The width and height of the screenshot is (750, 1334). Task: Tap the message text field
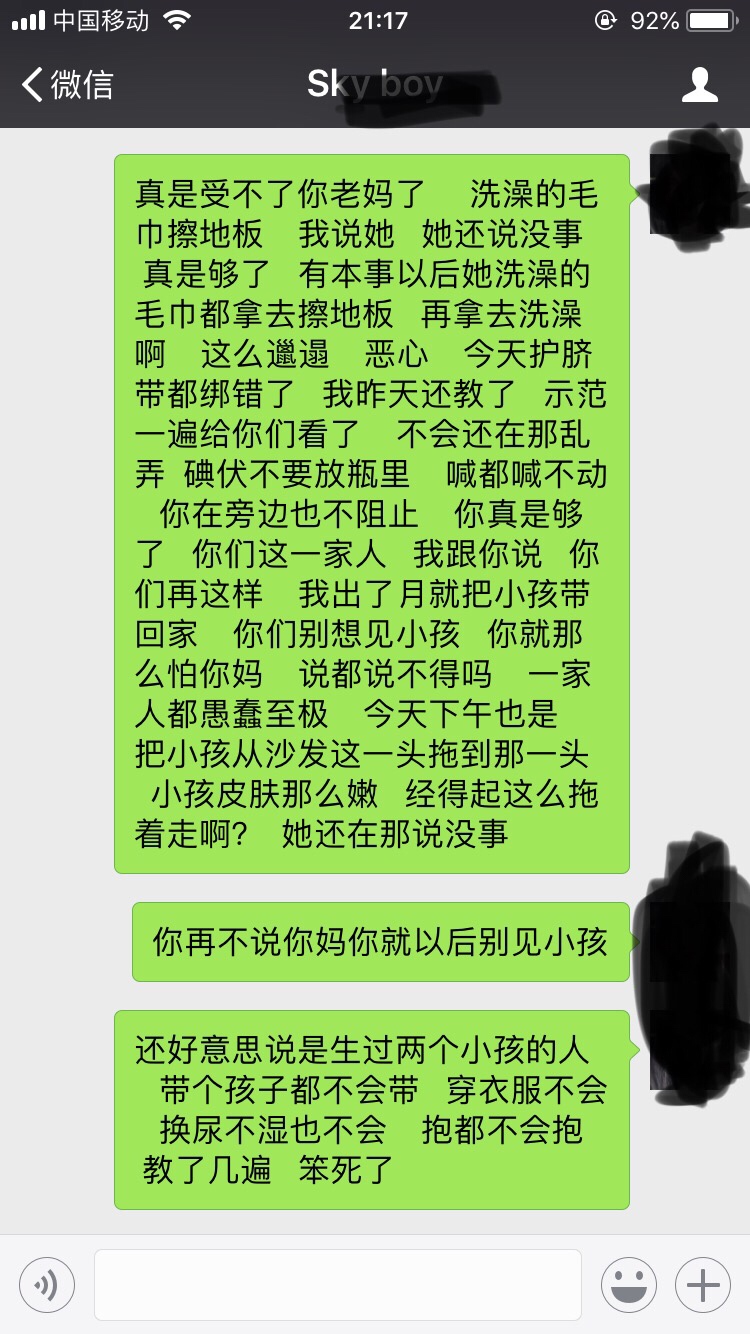[337, 1284]
